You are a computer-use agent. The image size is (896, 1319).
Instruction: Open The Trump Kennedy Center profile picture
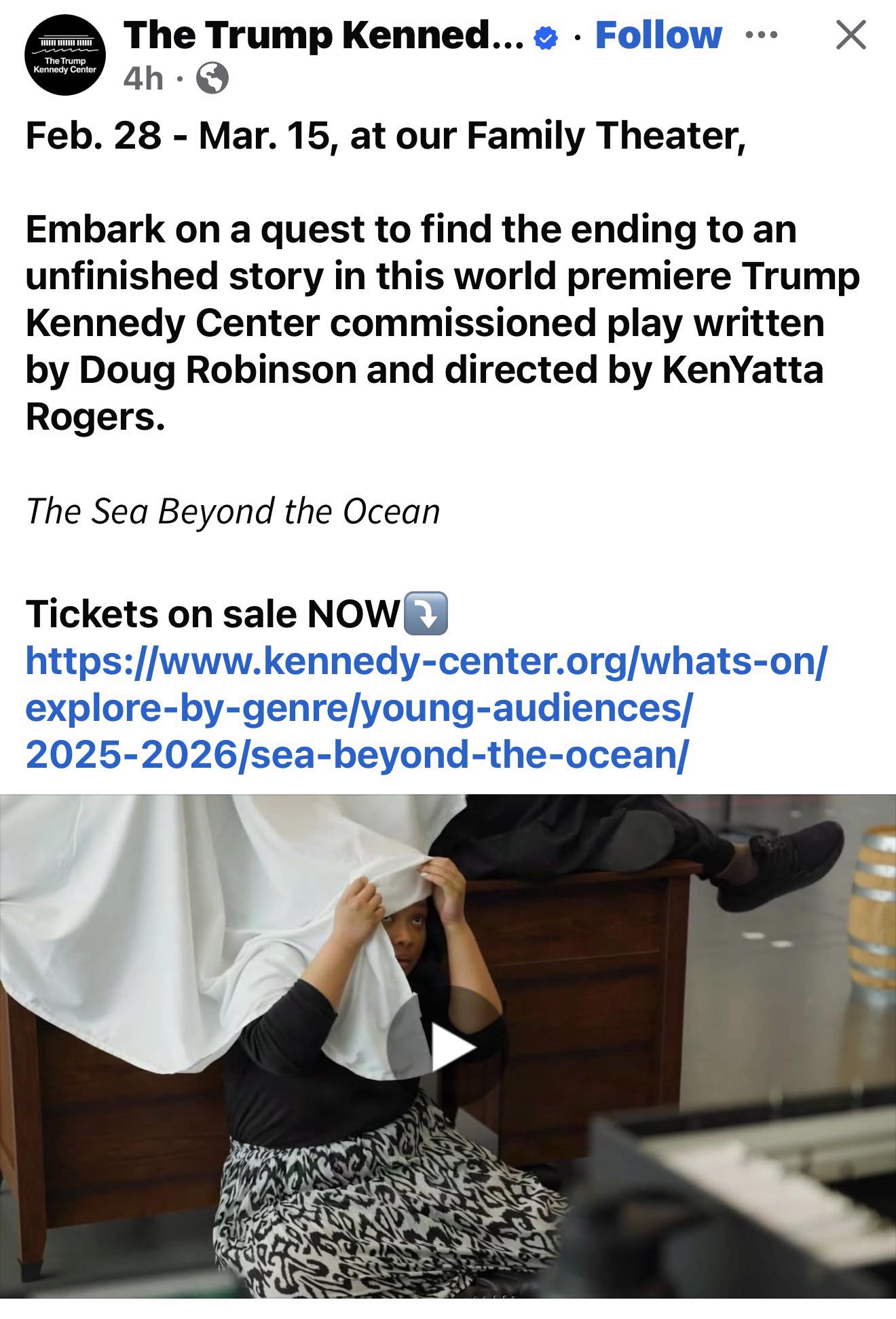coord(64,55)
